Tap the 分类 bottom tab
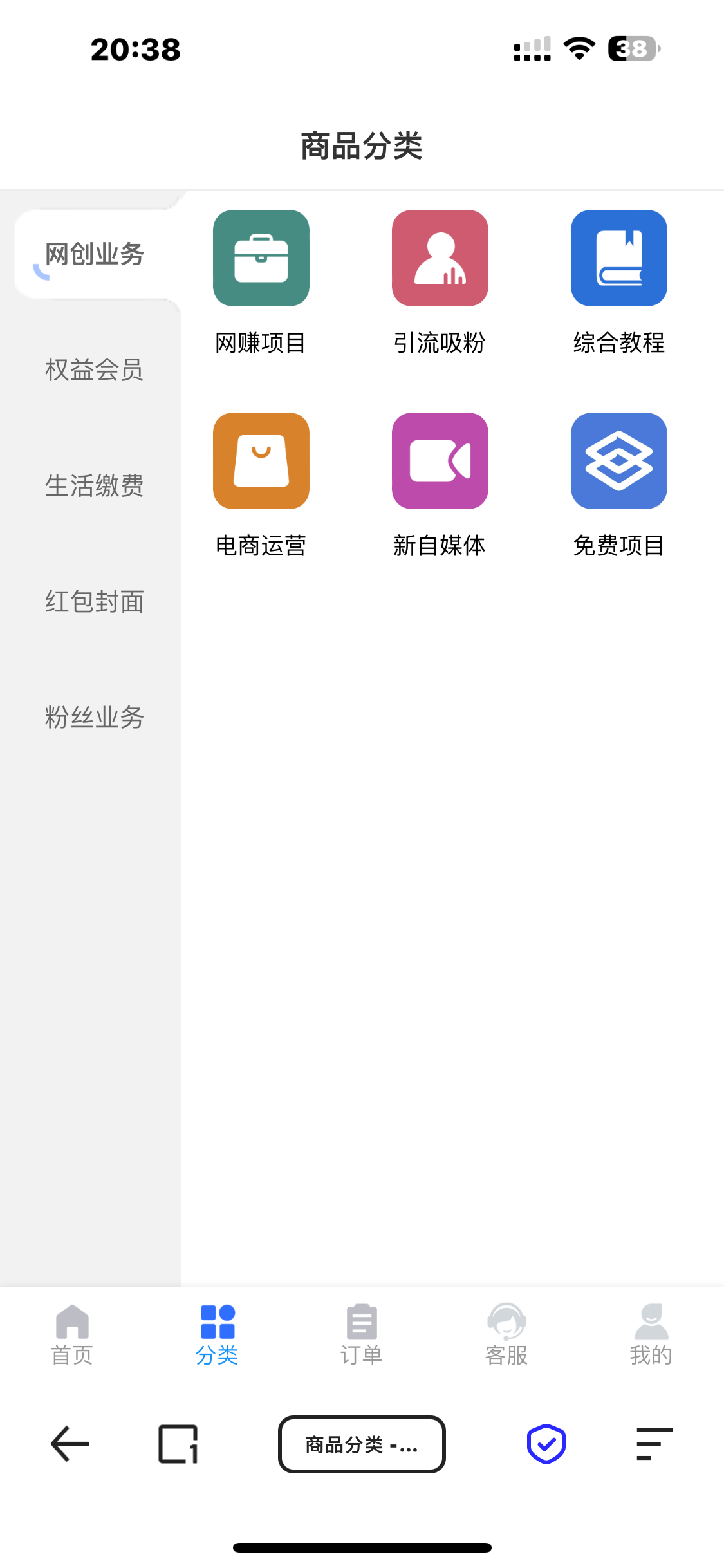Viewport: 724px width, 1568px height. (217, 1335)
